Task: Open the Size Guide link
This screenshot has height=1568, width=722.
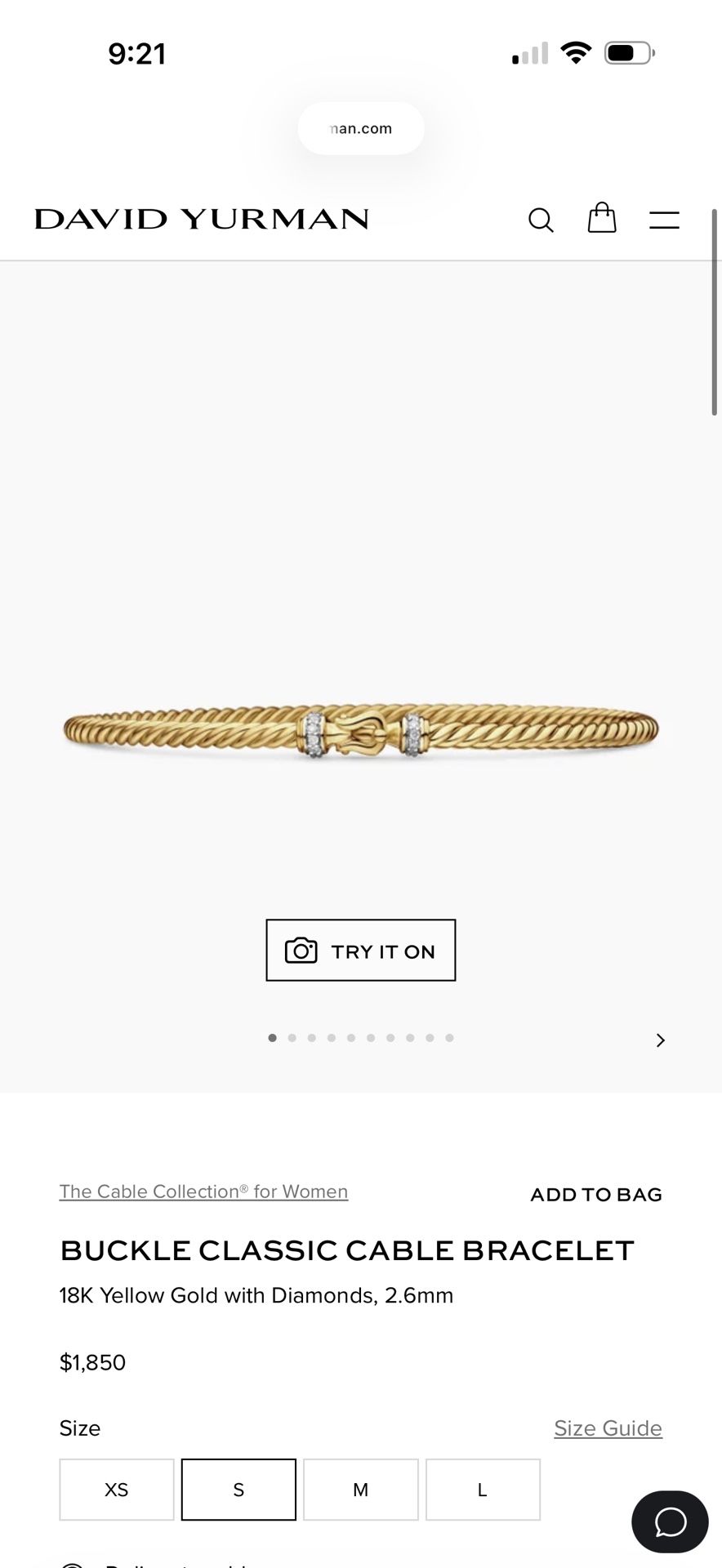Action: pos(608,1428)
